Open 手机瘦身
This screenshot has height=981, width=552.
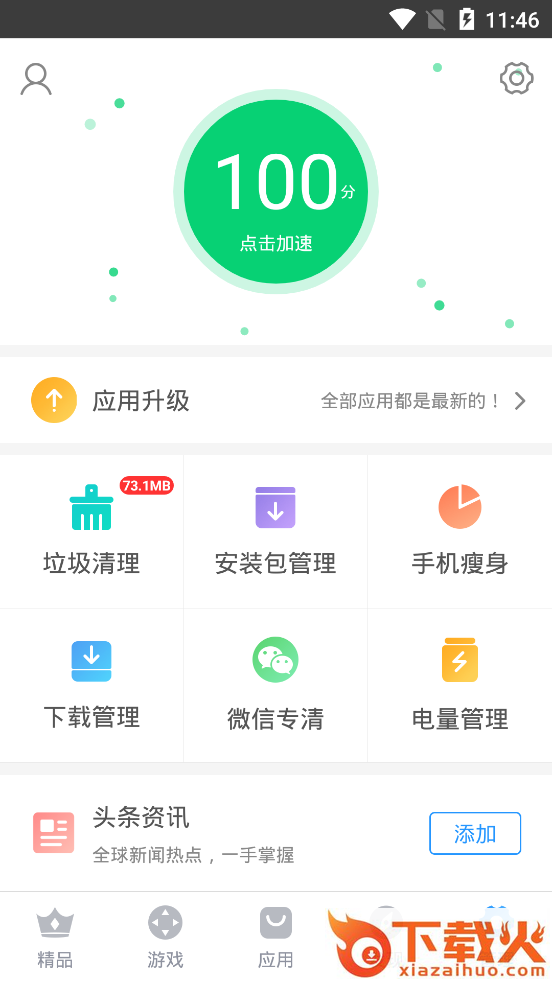[460, 532]
